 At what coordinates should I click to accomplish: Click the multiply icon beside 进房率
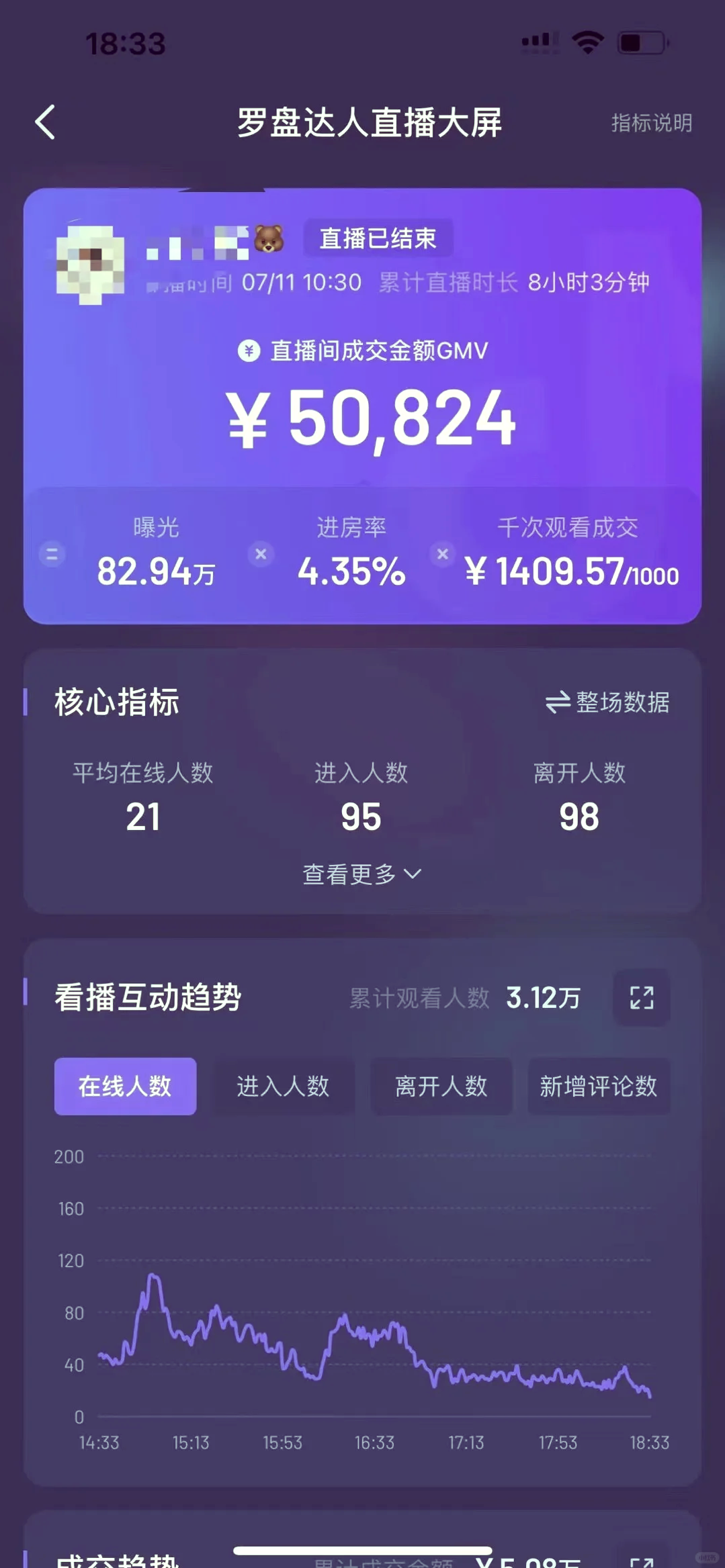click(261, 555)
